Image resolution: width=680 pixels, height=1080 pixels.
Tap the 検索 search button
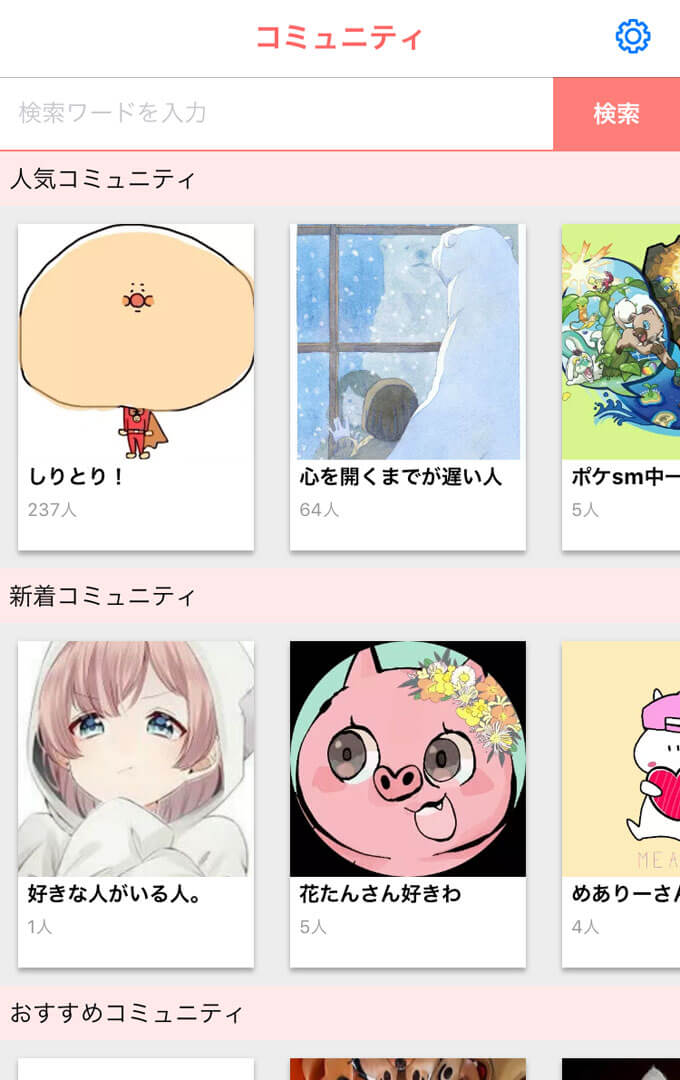[x=616, y=113]
